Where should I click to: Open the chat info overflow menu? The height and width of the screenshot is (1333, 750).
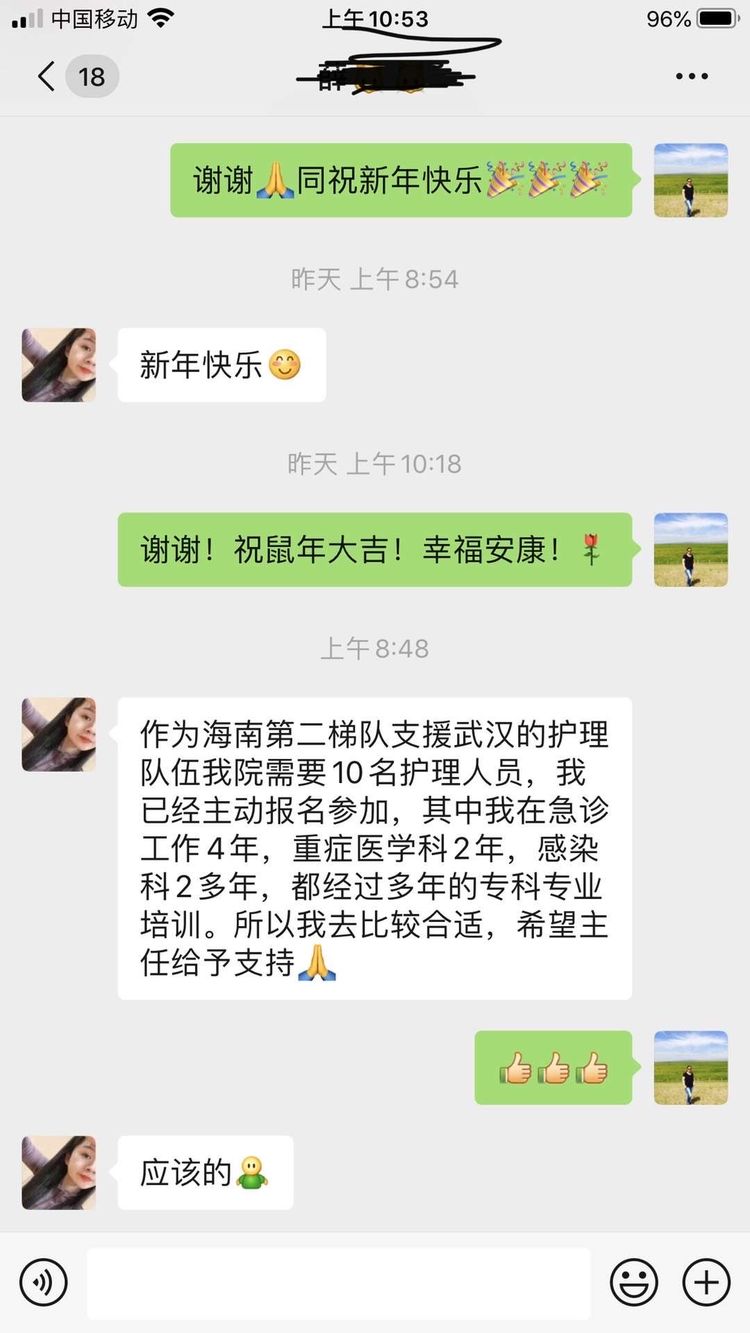tap(691, 77)
